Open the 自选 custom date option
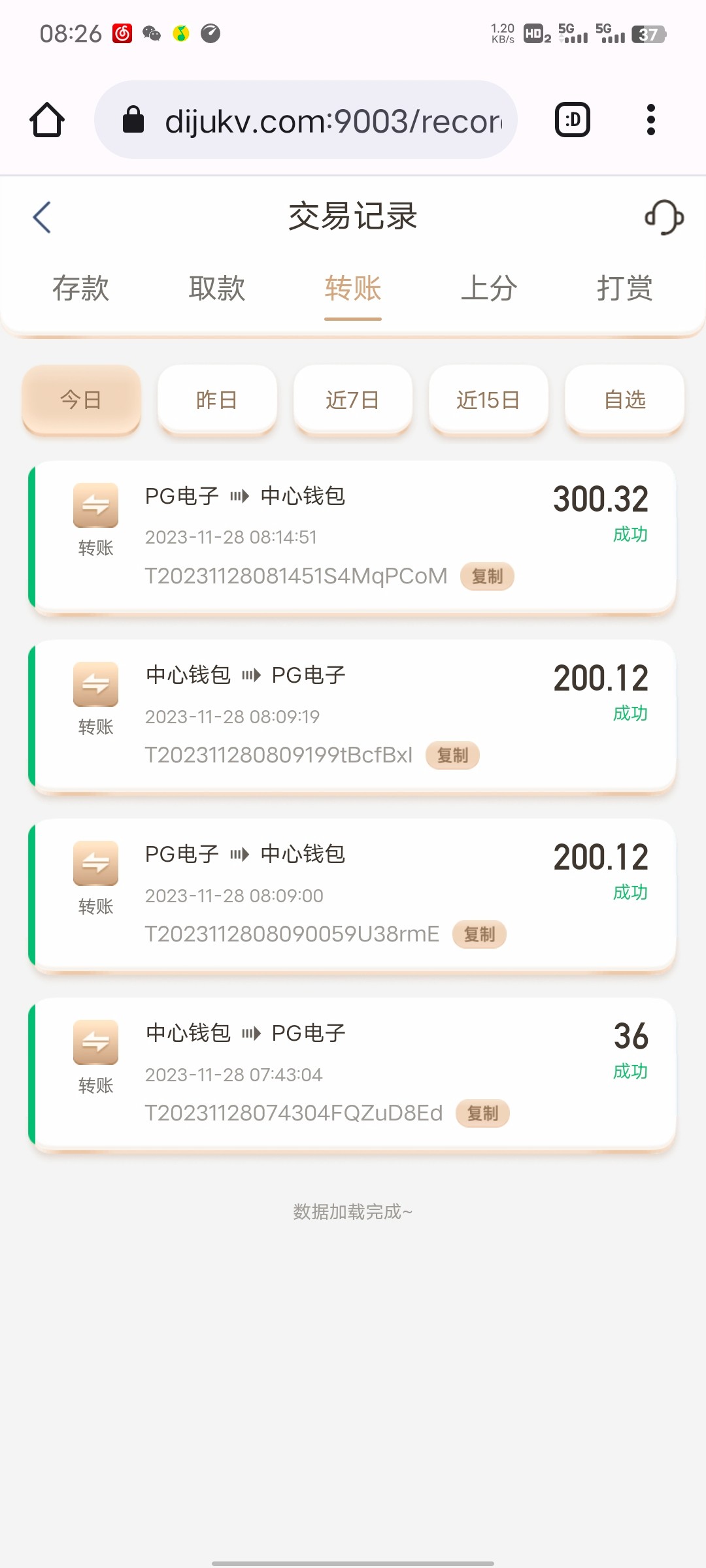 click(x=624, y=399)
